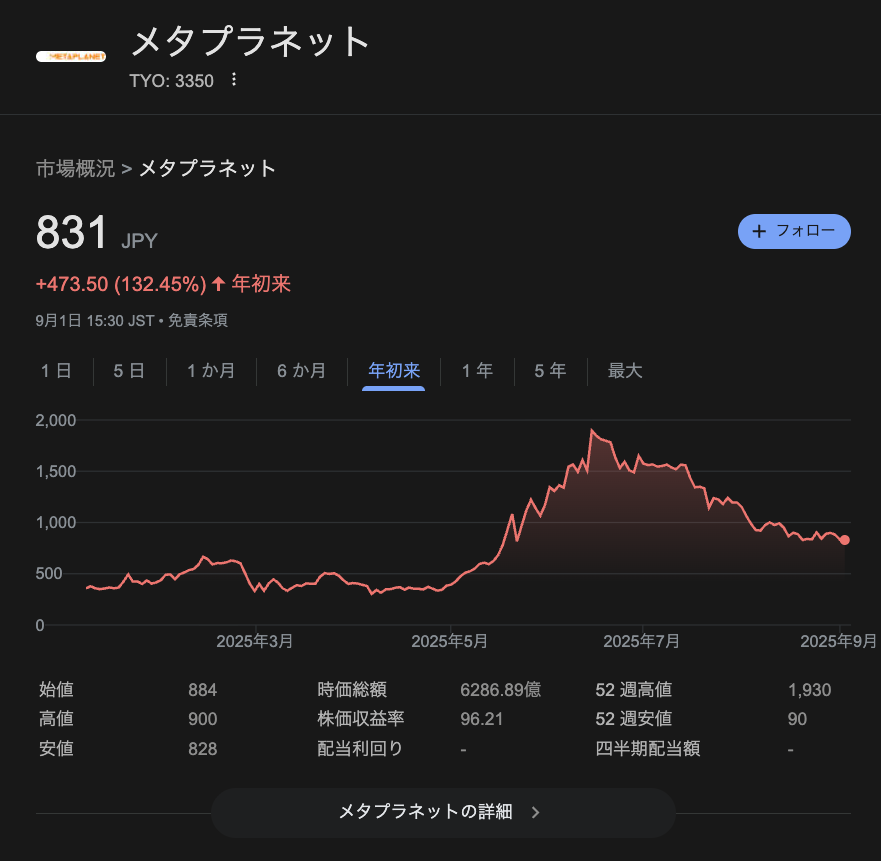View the 1年 chart range
Image resolution: width=881 pixels, height=861 pixels.
pyautogui.click(x=477, y=371)
